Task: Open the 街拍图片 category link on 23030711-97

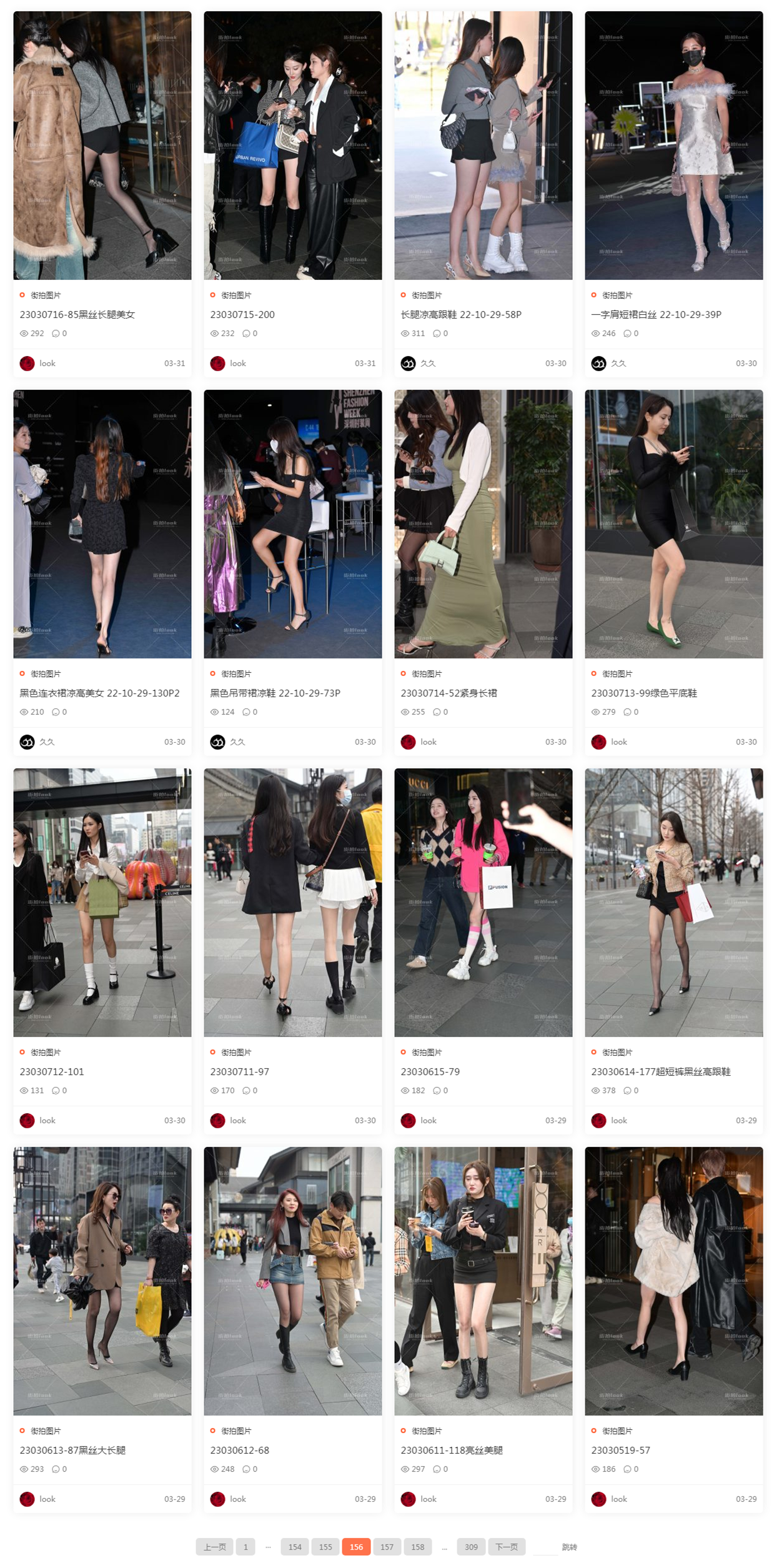Action: coord(236,1053)
